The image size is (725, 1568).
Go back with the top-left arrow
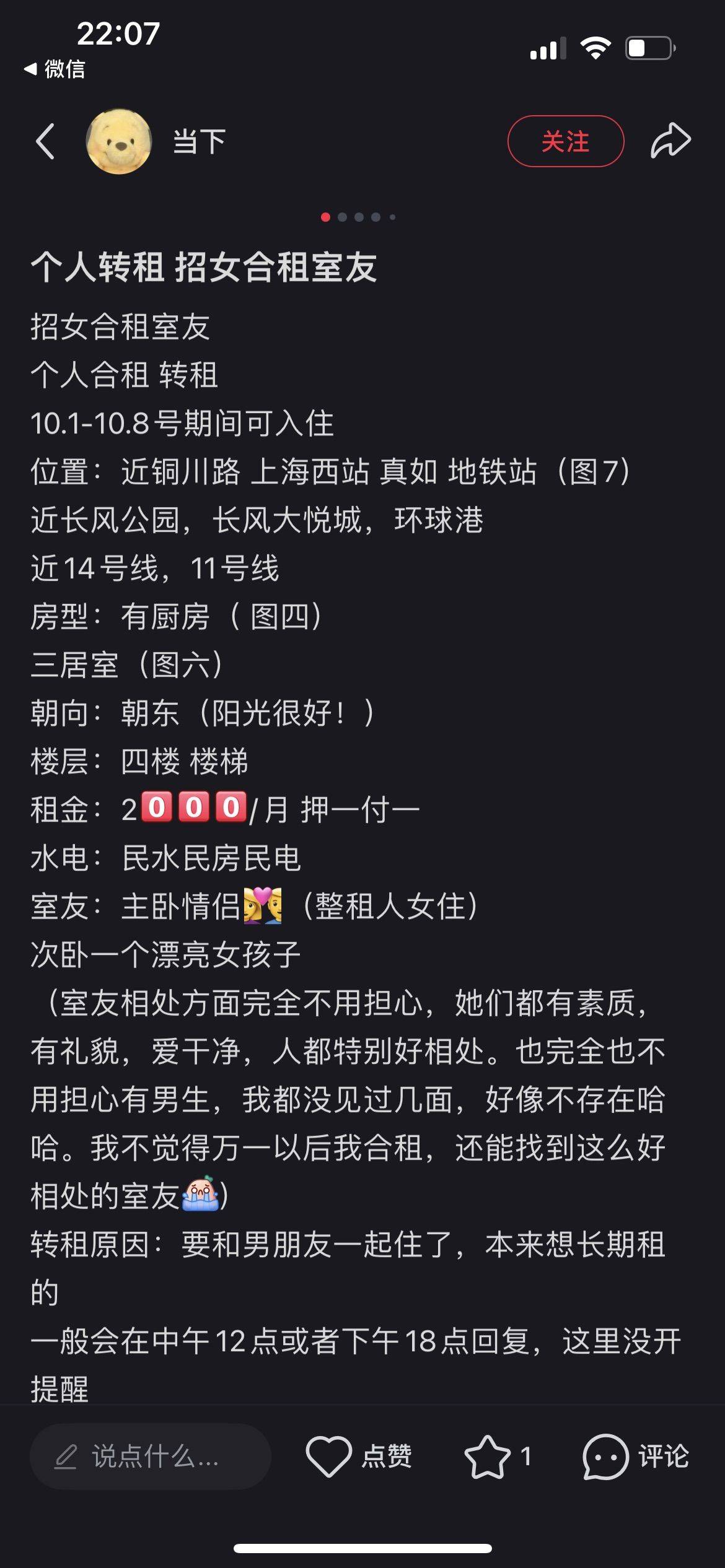click(x=45, y=141)
